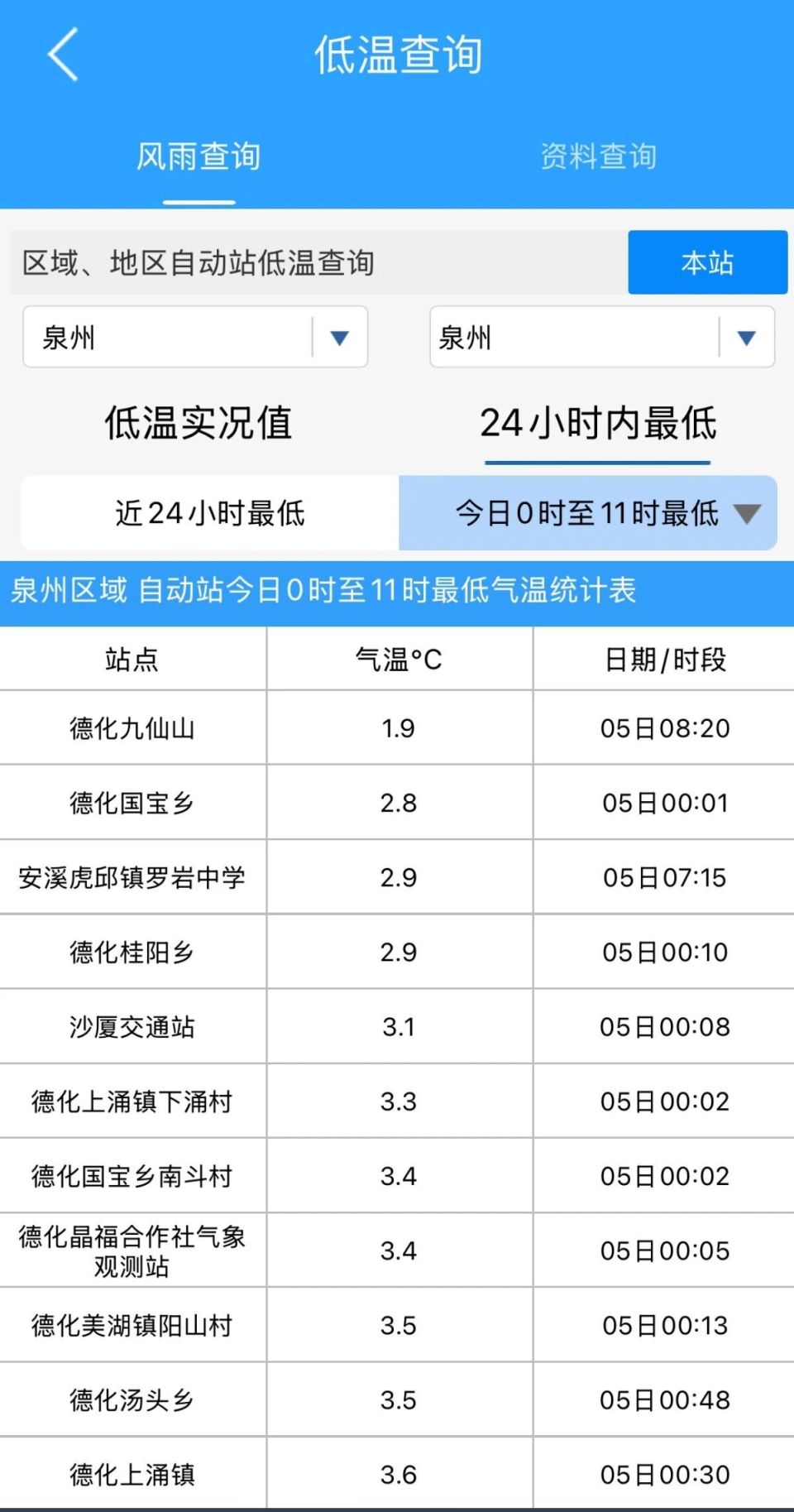Tap the 沙厦交通站 temperature value 3.1
This screenshot has width=794, height=1512.
pyautogui.click(x=398, y=1027)
